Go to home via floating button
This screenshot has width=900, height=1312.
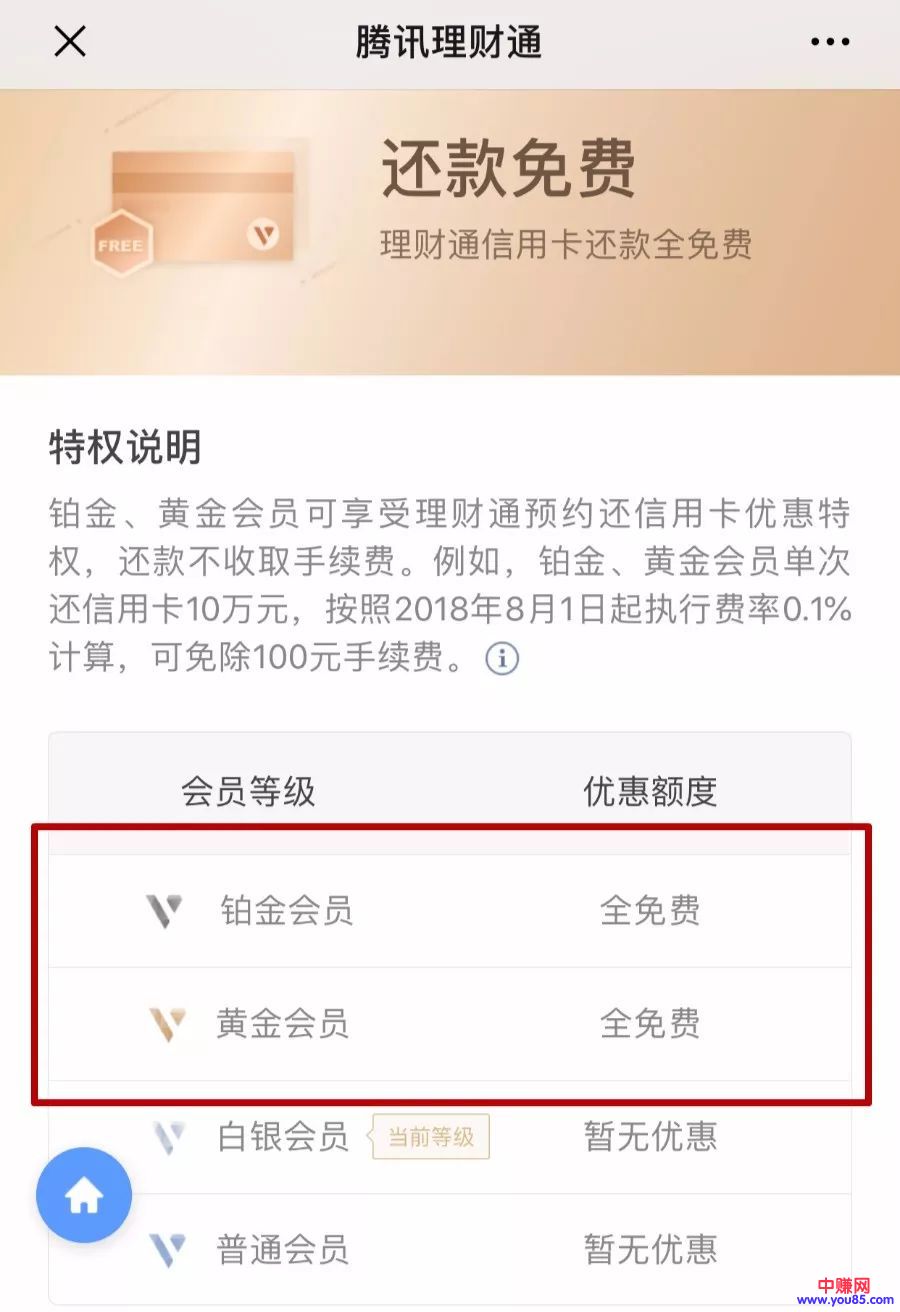click(x=84, y=1196)
